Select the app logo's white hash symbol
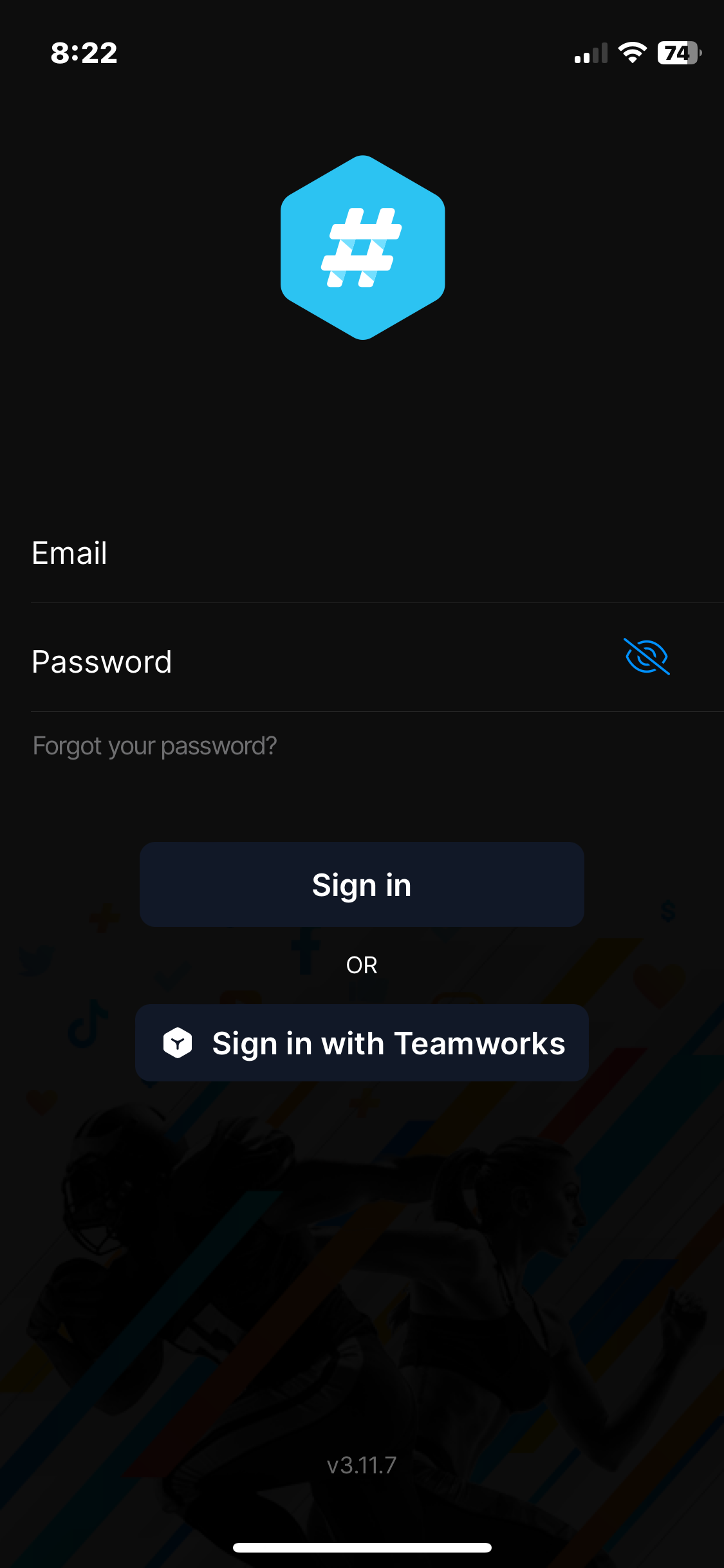Screen dimensions: 724x1568 click(x=362, y=247)
